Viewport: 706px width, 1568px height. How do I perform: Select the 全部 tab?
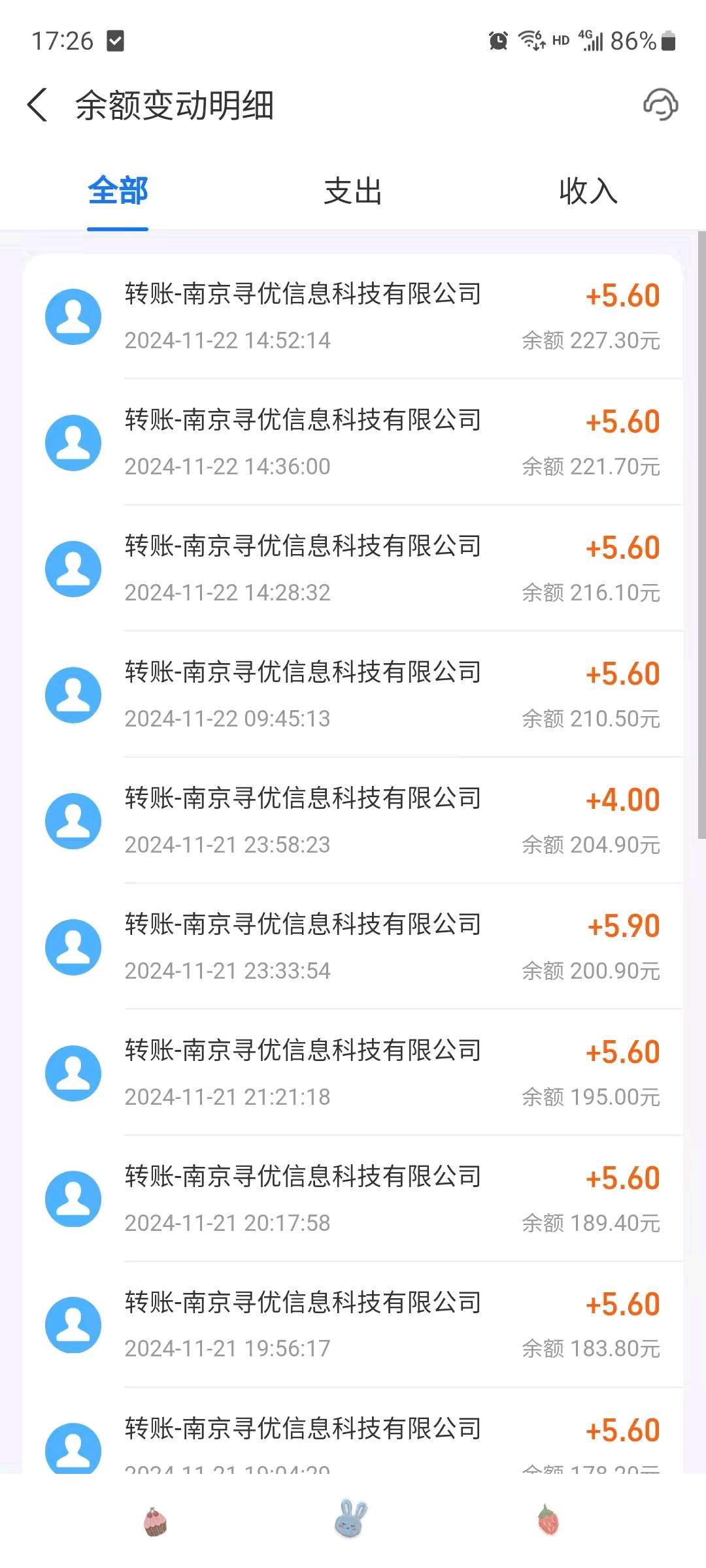pyautogui.click(x=118, y=191)
